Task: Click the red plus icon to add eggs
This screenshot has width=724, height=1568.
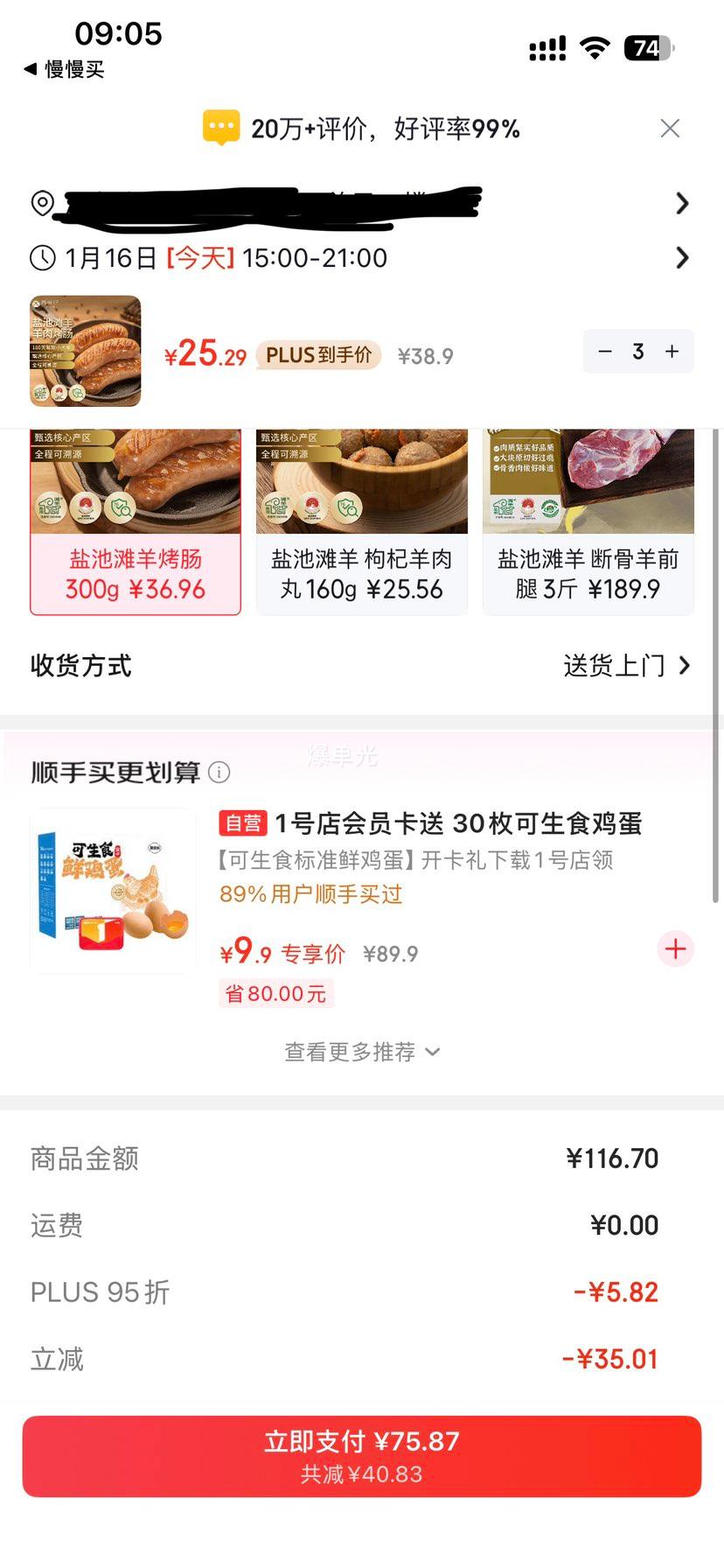Action: [x=674, y=948]
